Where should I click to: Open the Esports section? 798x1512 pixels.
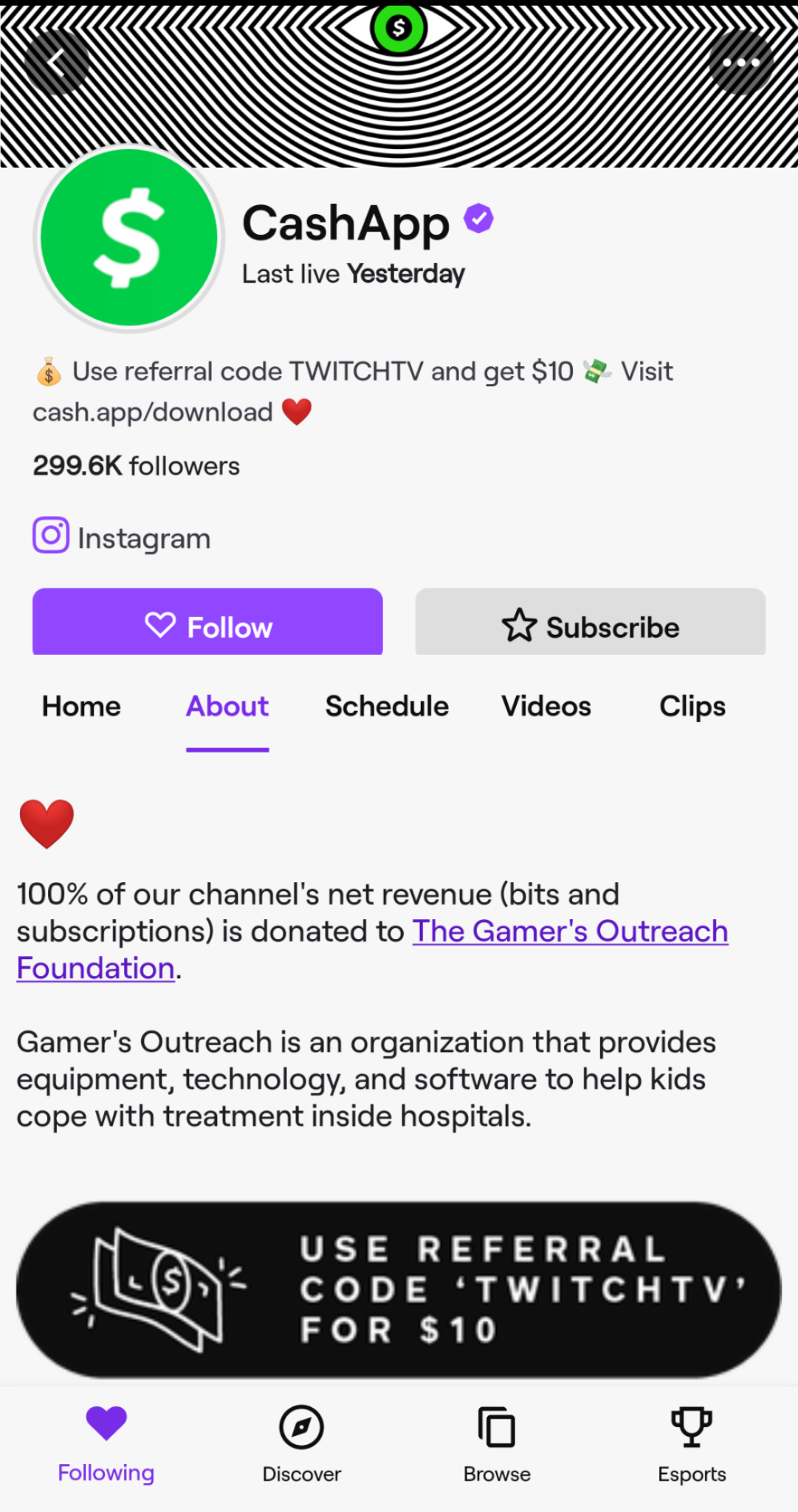coord(692,1444)
